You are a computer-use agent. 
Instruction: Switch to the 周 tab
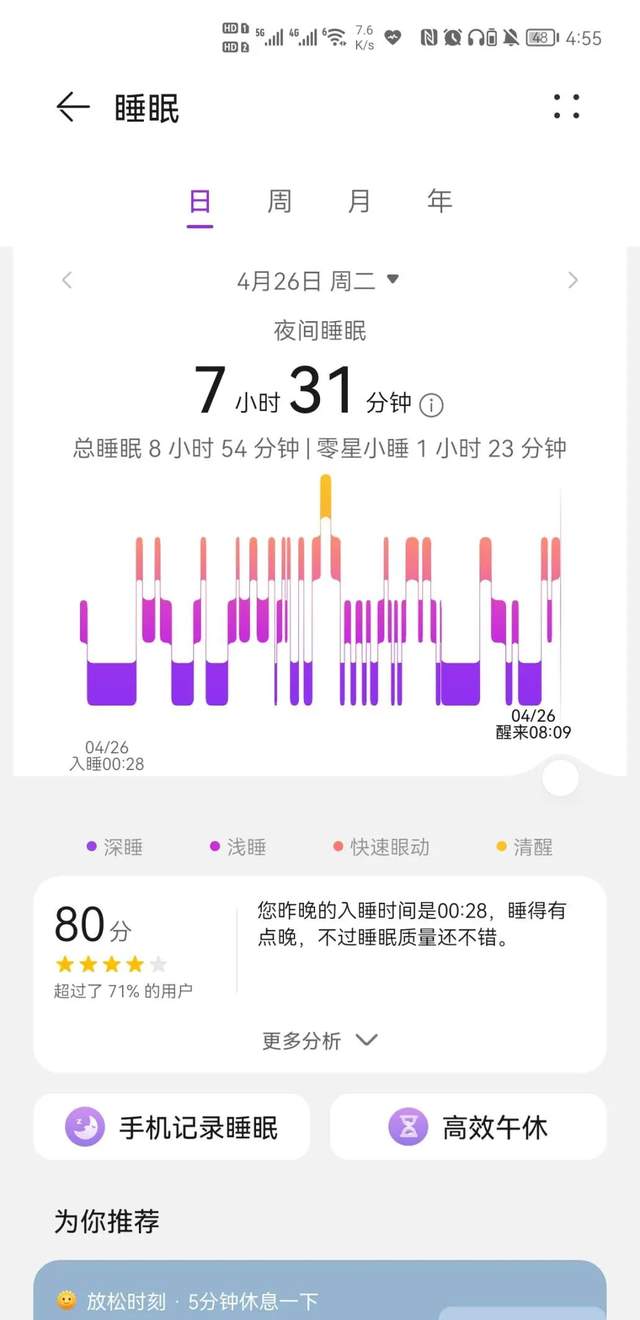[279, 202]
